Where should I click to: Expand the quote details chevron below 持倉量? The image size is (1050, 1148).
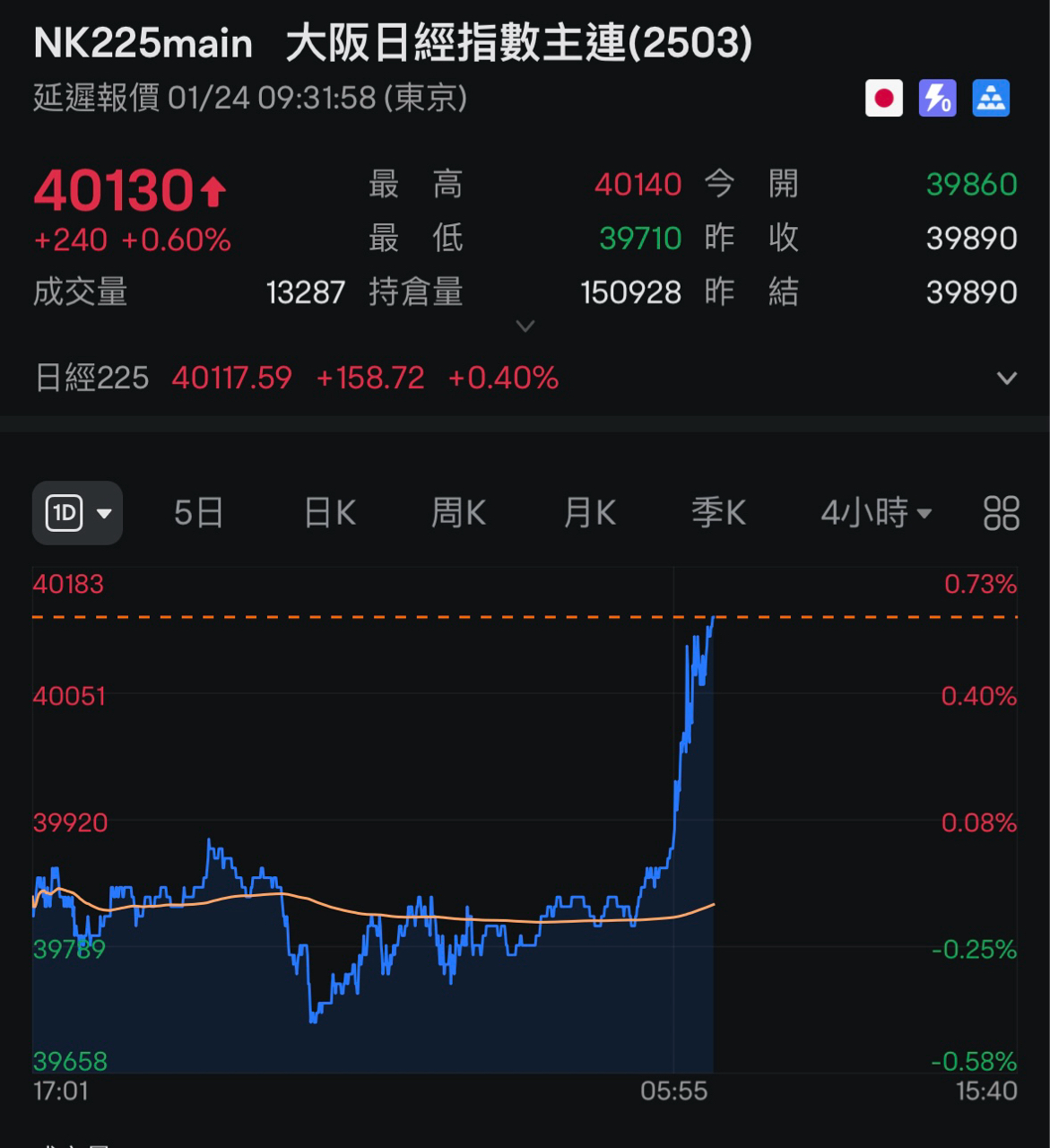525,326
